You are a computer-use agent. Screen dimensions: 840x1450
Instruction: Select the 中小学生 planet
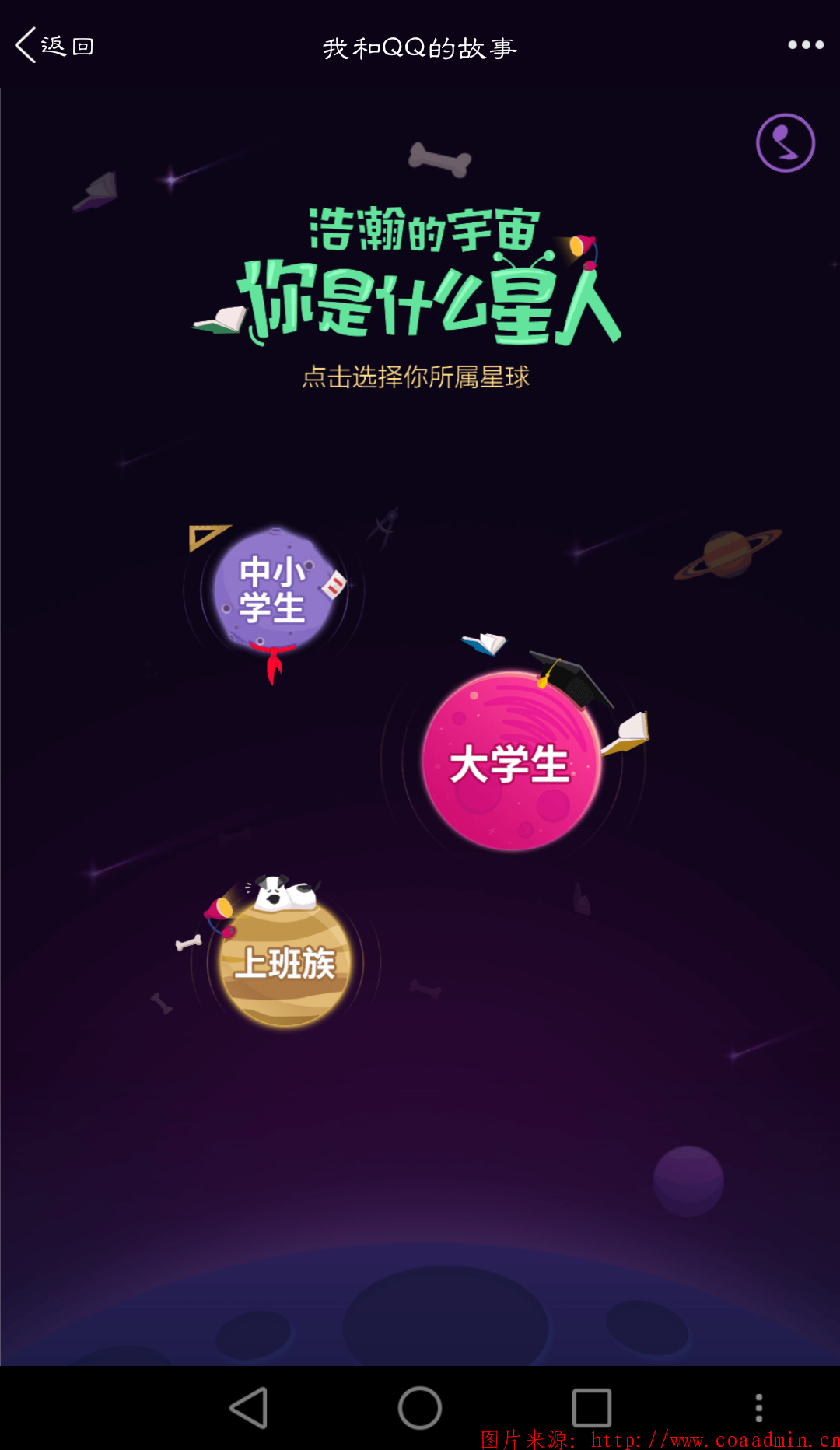pos(272,590)
